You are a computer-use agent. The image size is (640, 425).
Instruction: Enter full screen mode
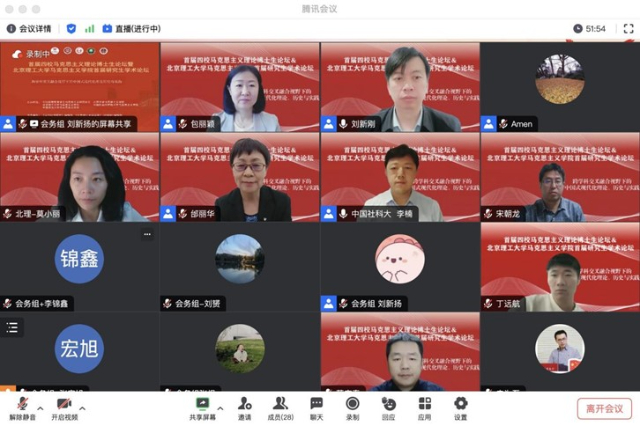pos(627,28)
